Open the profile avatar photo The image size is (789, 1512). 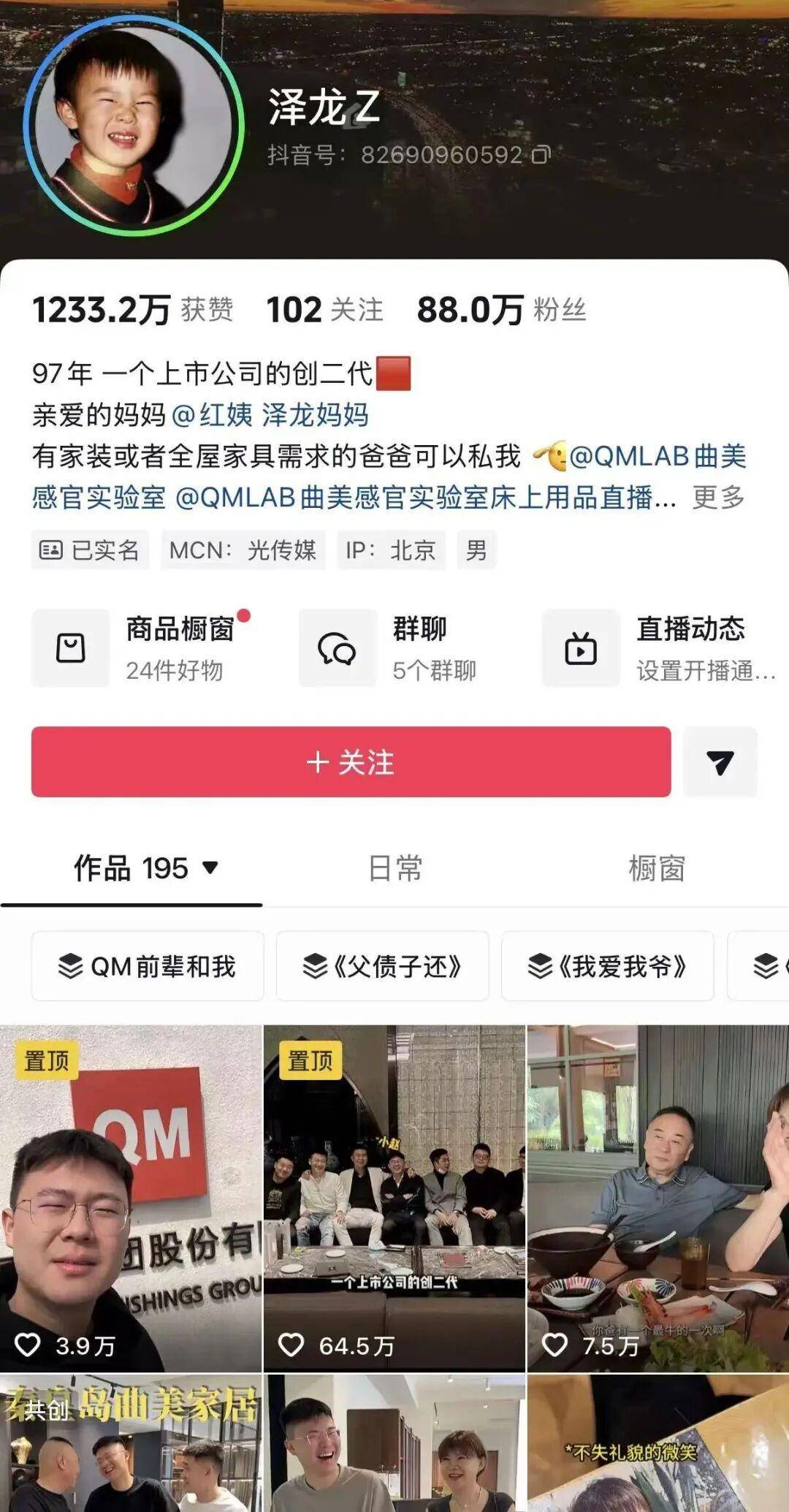(x=133, y=125)
